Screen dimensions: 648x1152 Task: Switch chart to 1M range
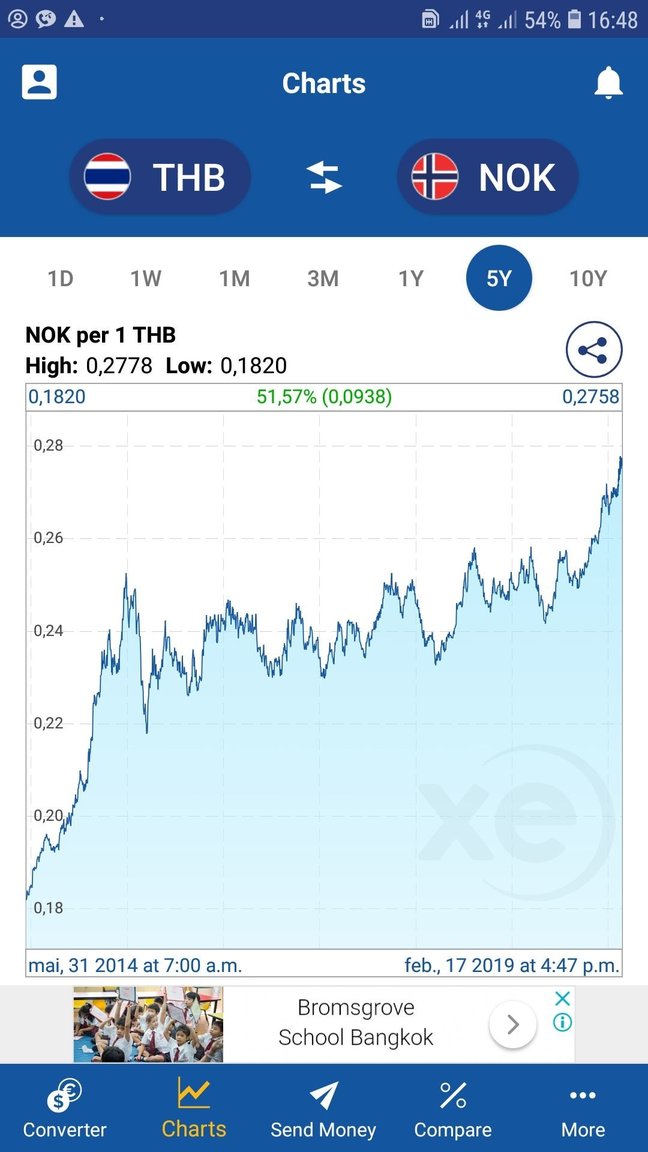click(234, 278)
